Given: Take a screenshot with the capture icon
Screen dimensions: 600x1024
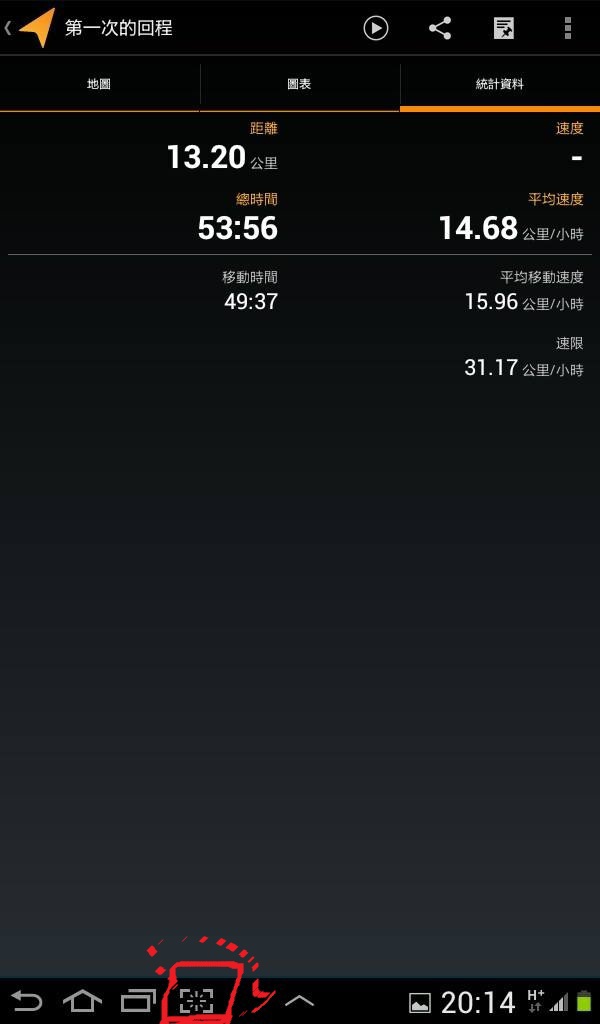Looking at the screenshot, I should point(197,1001).
